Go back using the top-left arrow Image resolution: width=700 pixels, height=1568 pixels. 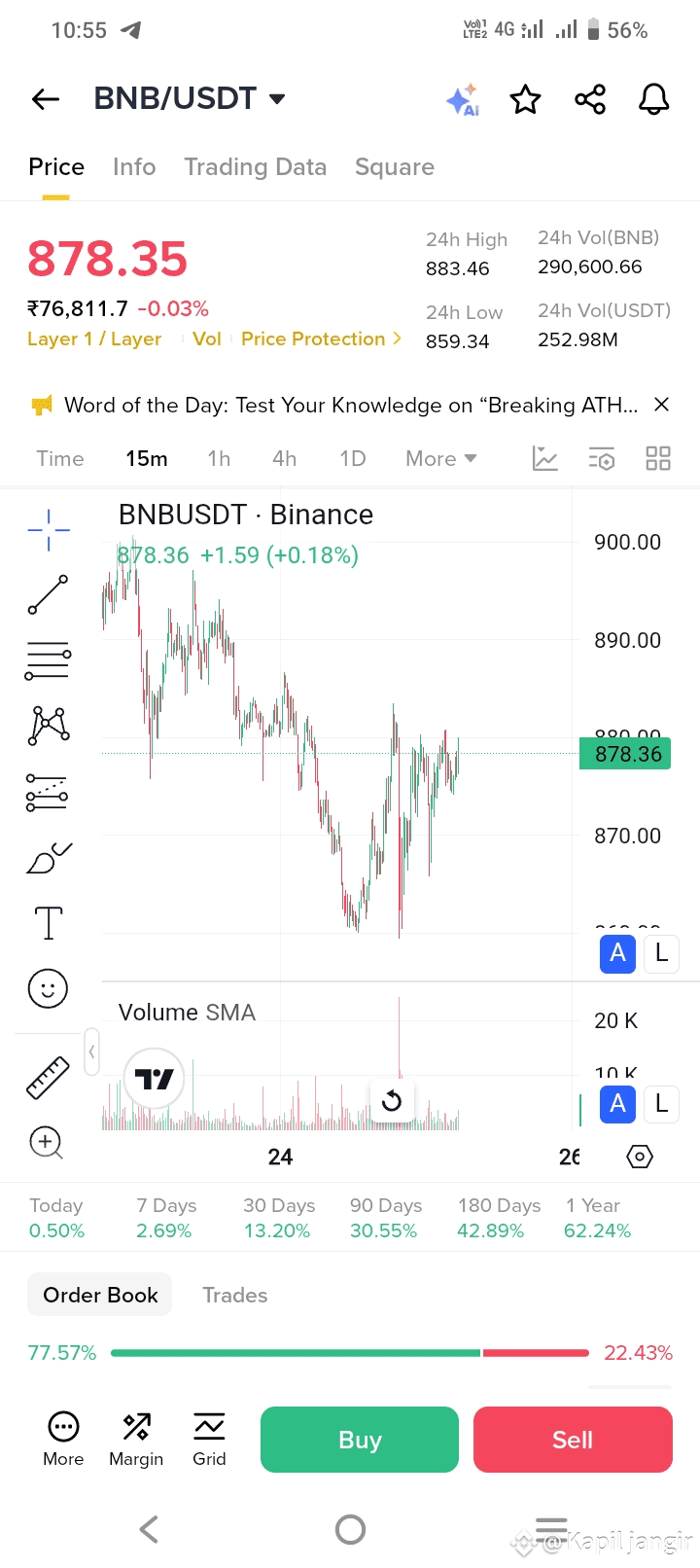(x=46, y=99)
